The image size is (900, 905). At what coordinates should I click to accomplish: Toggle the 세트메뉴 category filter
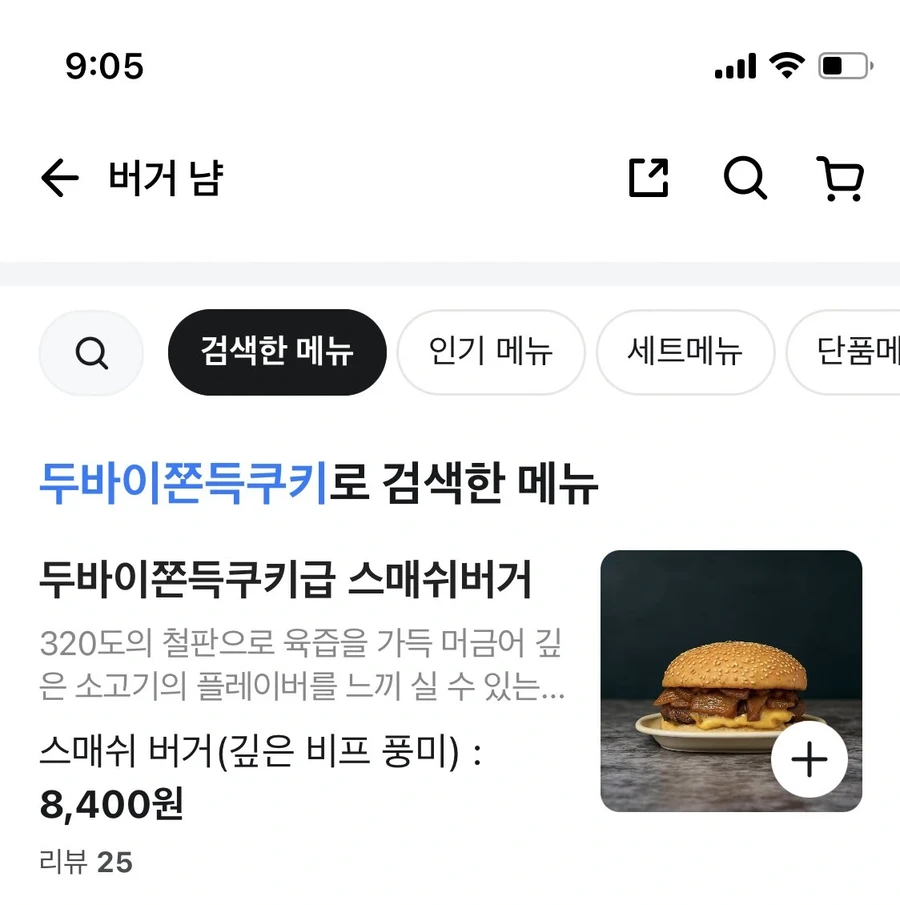[x=685, y=352]
